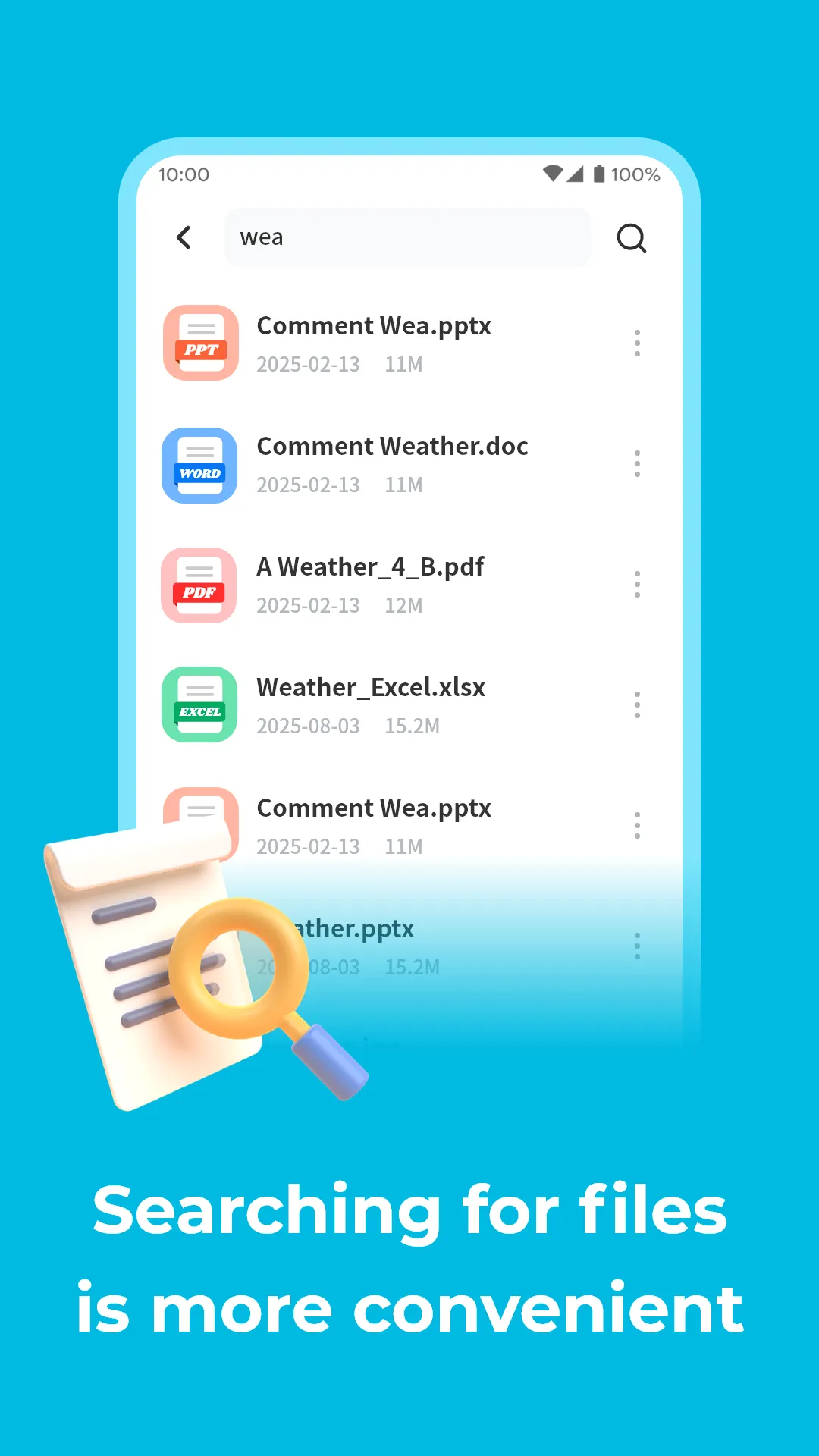Screen dimensions: 819x1456
Task: Select the PDF icon for A Weather_4_B.pdf
Action: coord(199,585)
